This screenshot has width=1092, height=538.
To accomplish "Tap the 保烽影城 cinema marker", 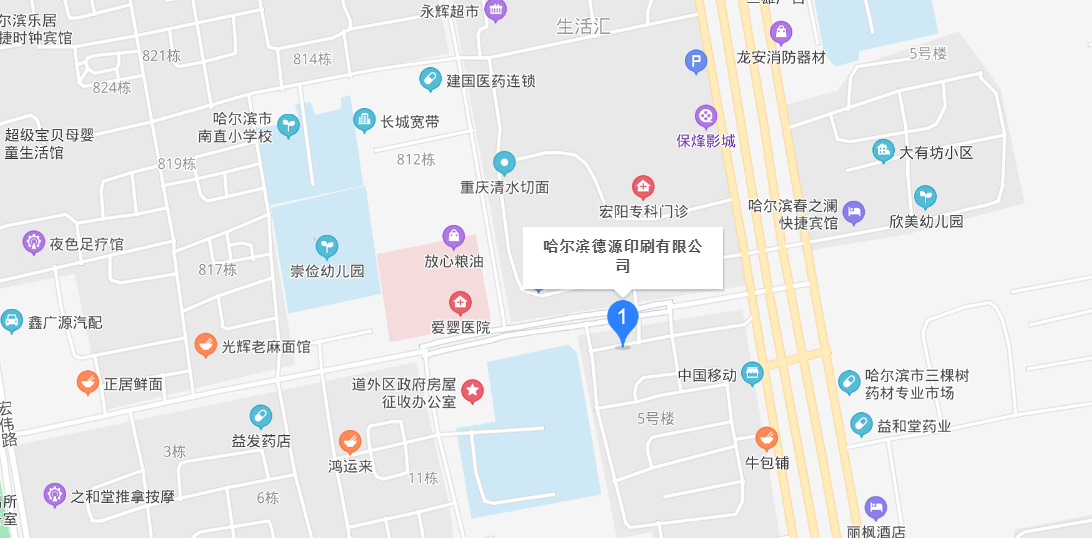I will coord(706,116).
